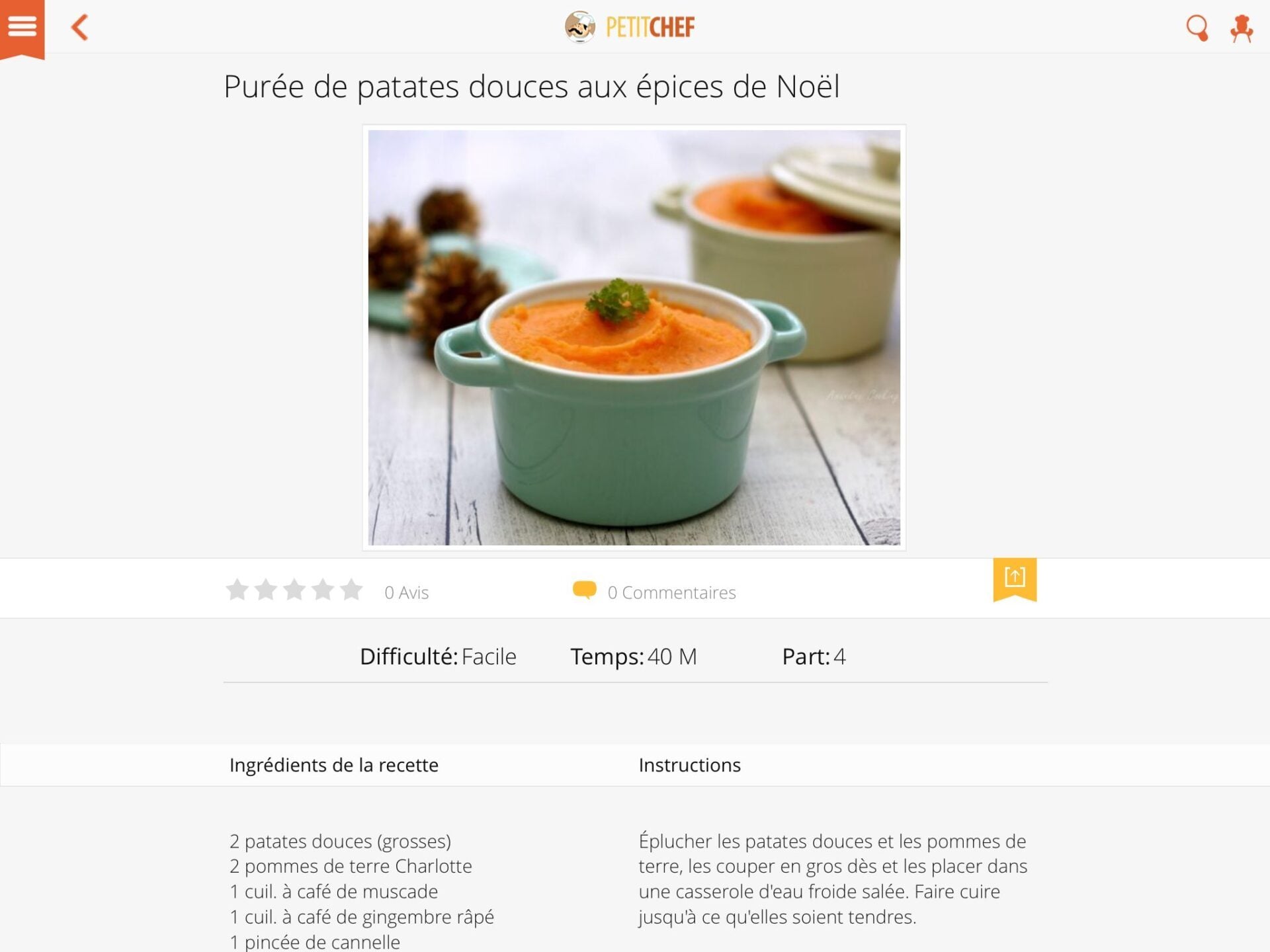Screen dimensions: 1270x952
Task: Rate the recipe using the stars
Action: [x=294, y=590]
